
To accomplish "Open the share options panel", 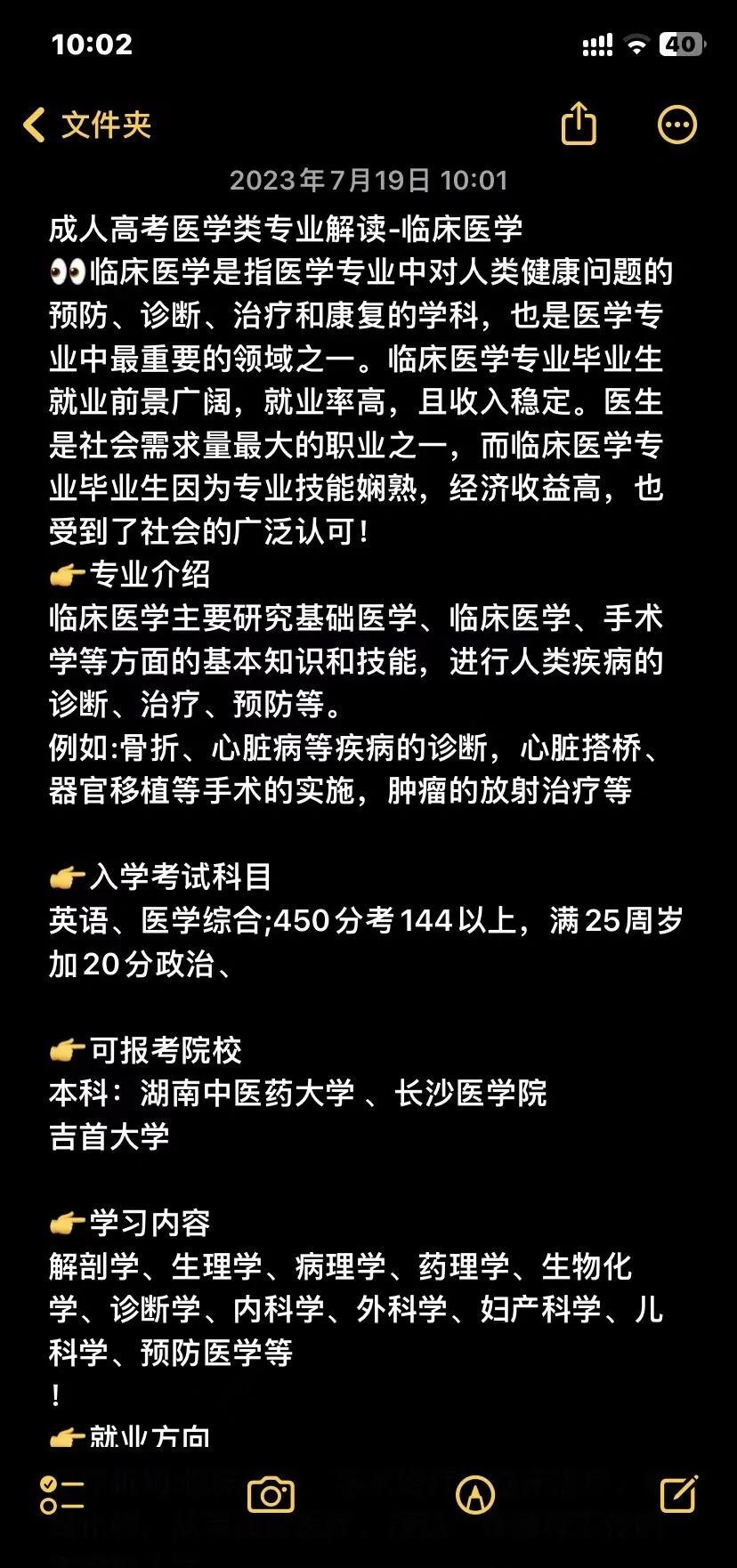I will tap(580, 124).
